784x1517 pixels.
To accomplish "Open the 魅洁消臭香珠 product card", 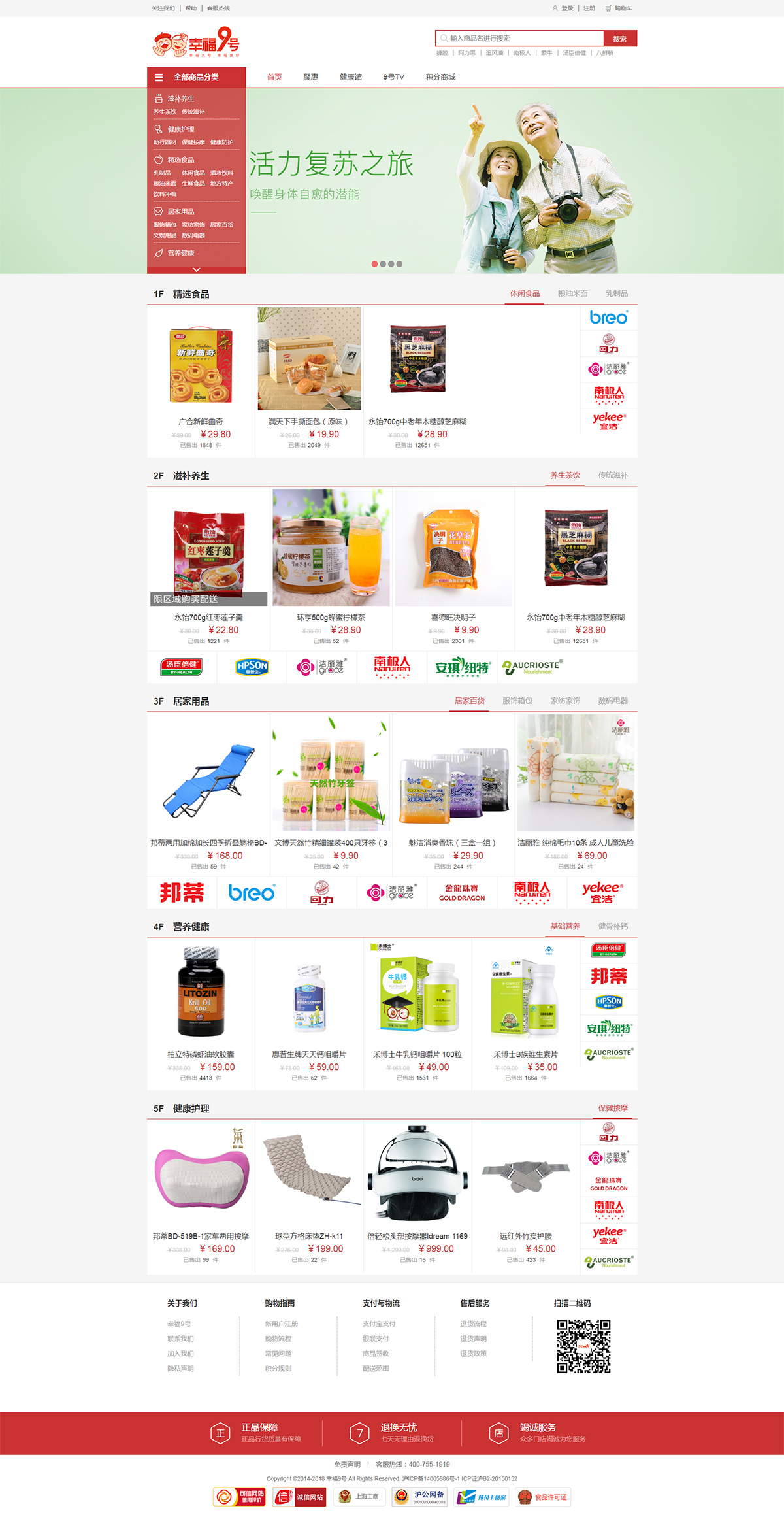I will pos(453,842).
